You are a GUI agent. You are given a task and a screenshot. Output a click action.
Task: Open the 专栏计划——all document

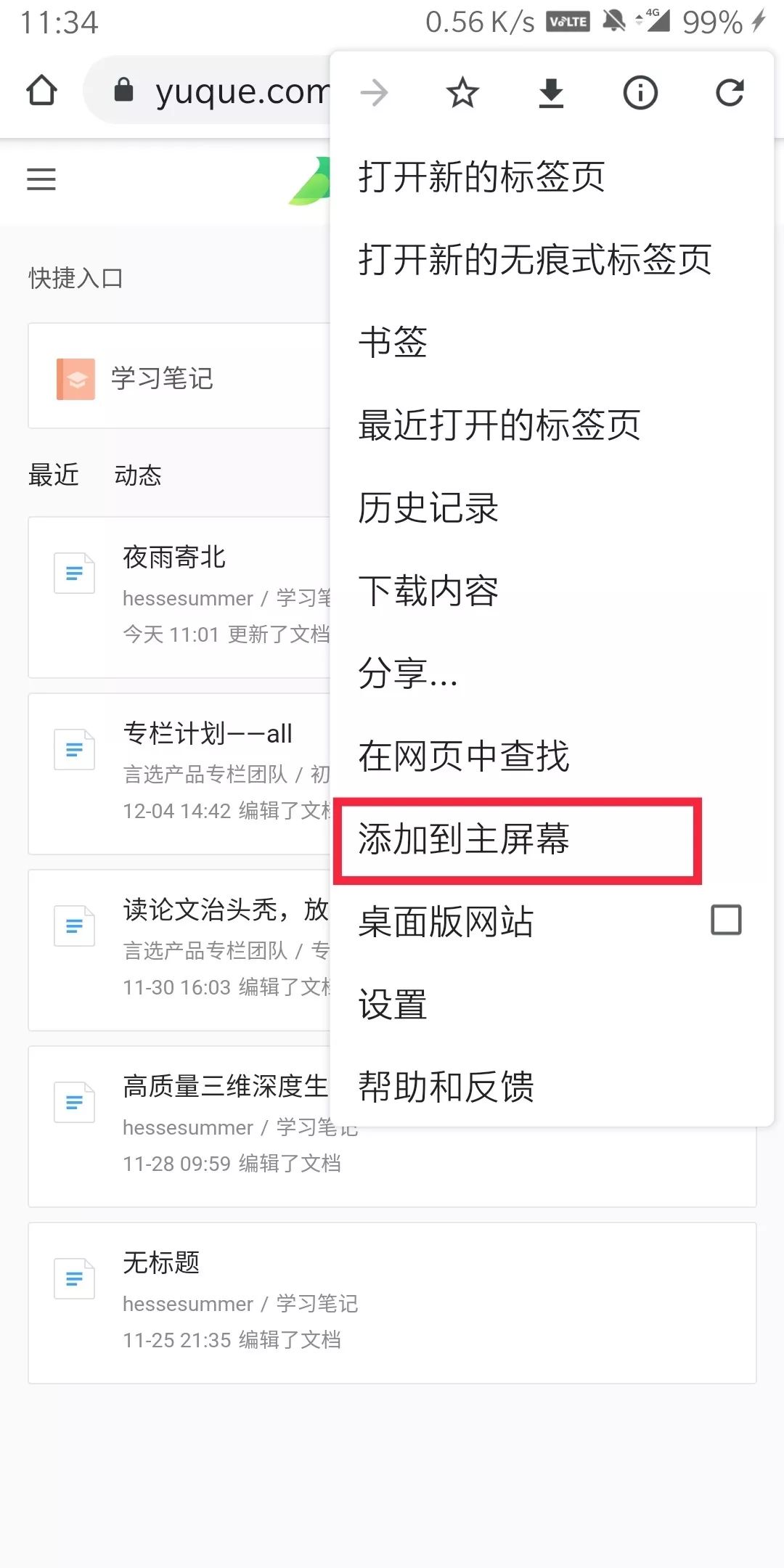coord(207,734)
